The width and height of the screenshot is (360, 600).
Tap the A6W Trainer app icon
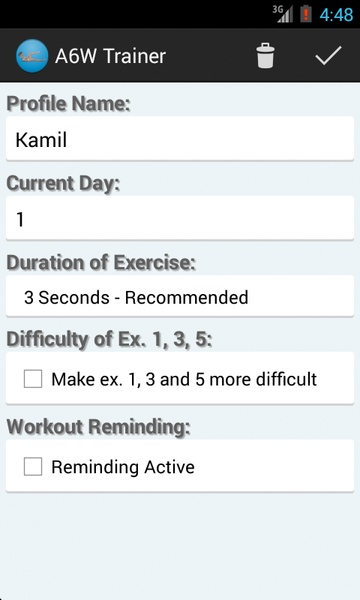32,56
